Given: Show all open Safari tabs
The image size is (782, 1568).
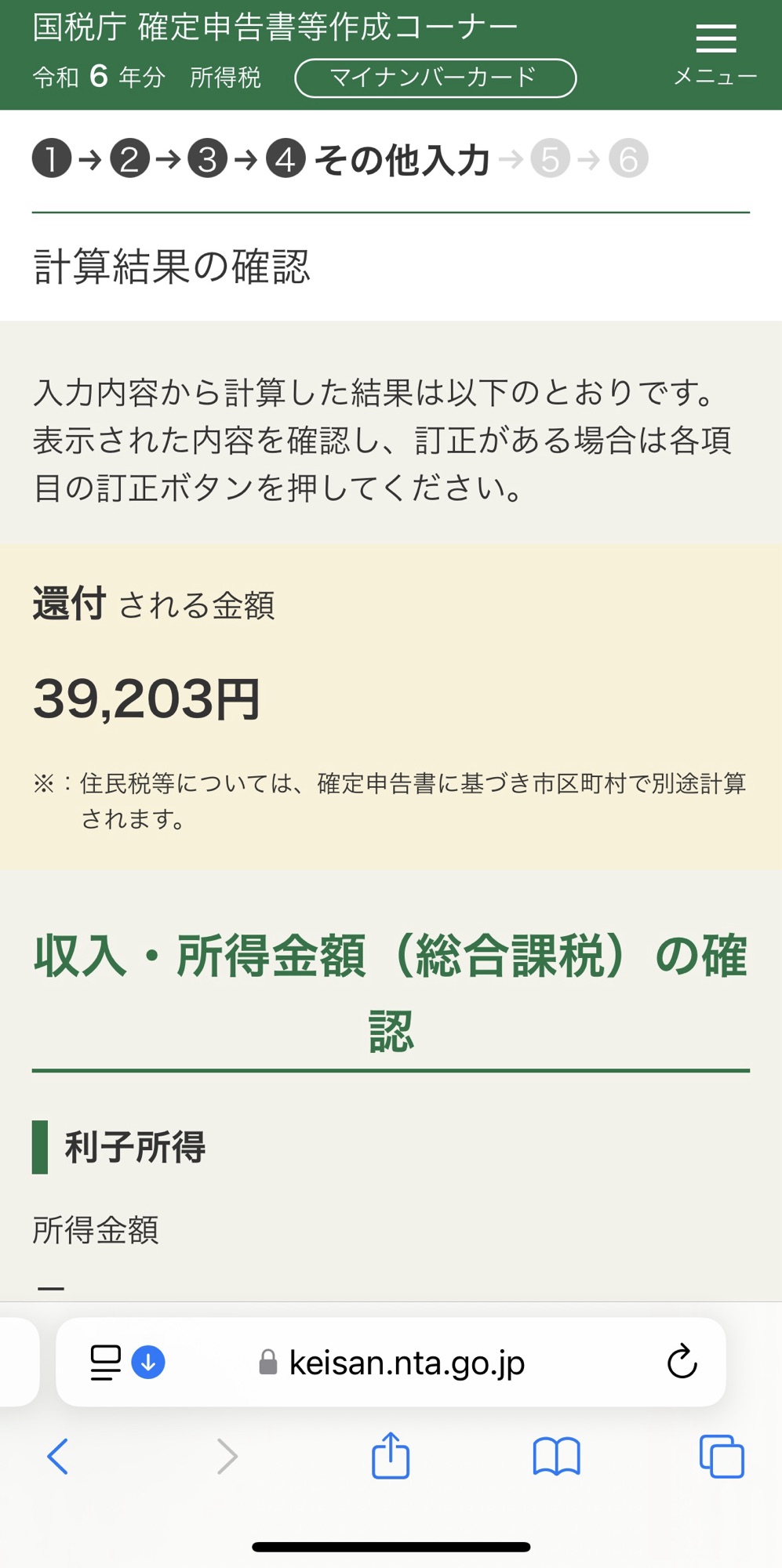Looking at the screenshot, I should (x=722, y=1457).
